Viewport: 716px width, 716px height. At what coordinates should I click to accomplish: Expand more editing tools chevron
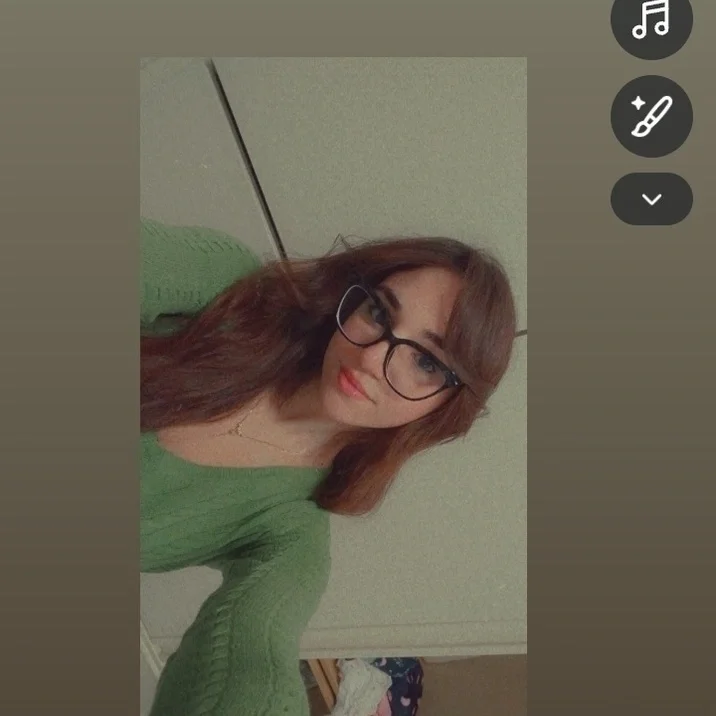(651, 199)
